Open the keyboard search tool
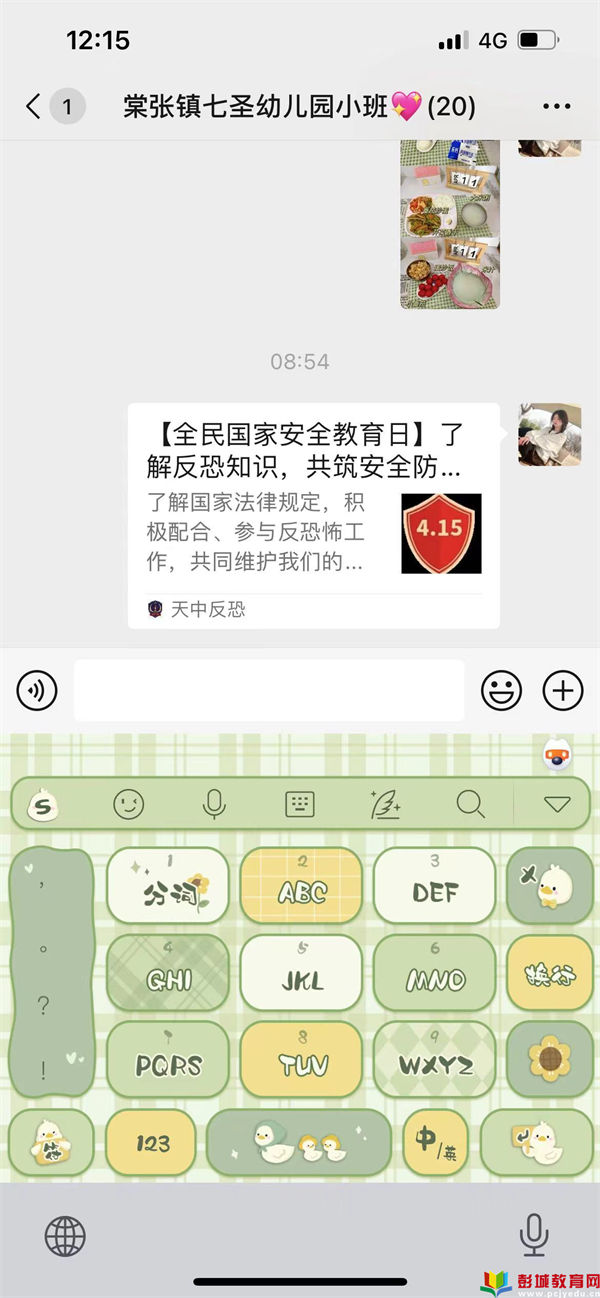 pyautogui.click(x=470, y=804)
